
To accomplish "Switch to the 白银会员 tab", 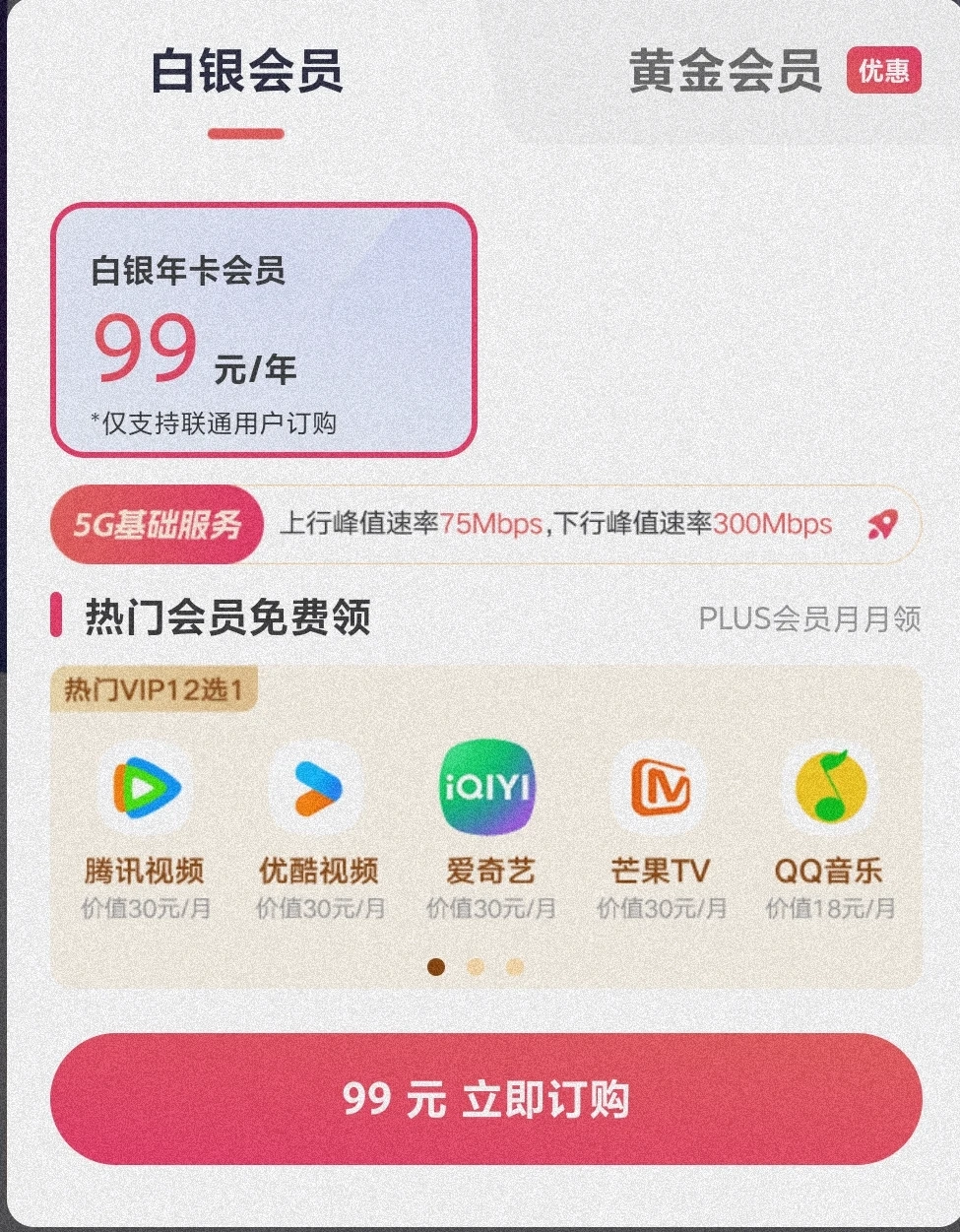I will click(x=246, y=72).
